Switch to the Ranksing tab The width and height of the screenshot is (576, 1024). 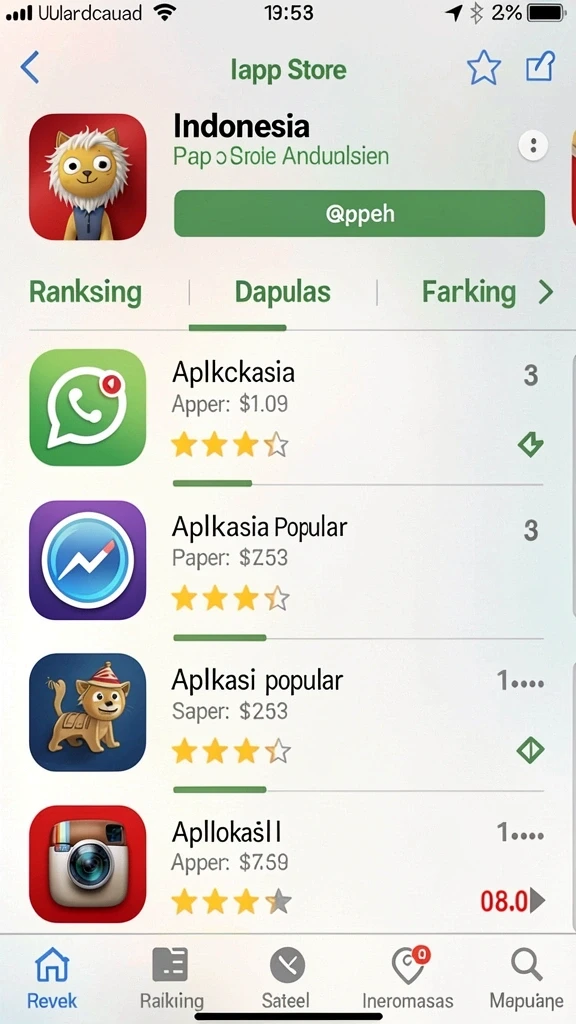(x=86, y=293)
